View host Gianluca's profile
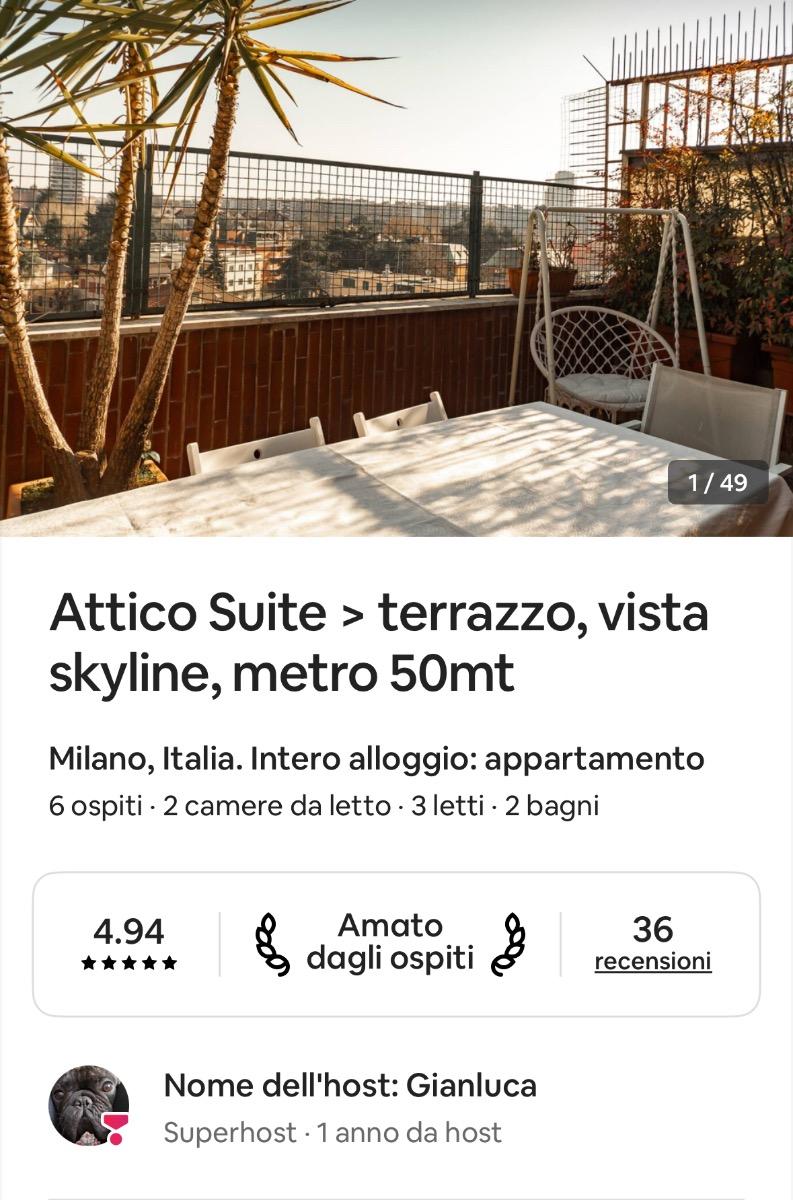 point(89,1105)
